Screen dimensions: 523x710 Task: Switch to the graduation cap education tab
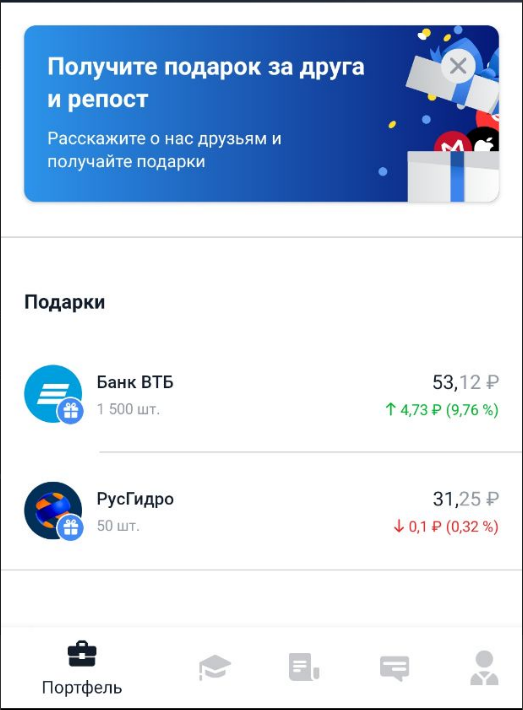[x=215, y=667]
